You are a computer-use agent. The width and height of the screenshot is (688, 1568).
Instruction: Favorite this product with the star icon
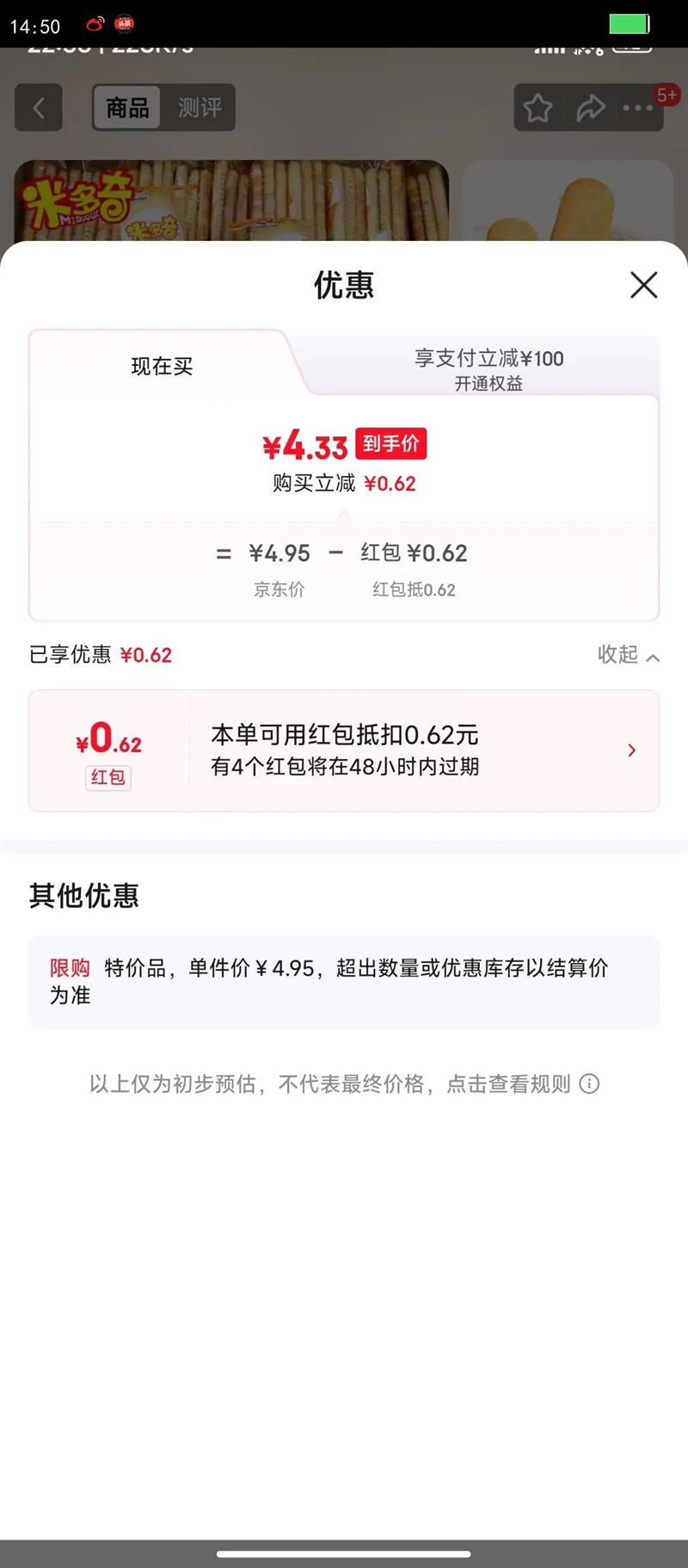[537, 108]
